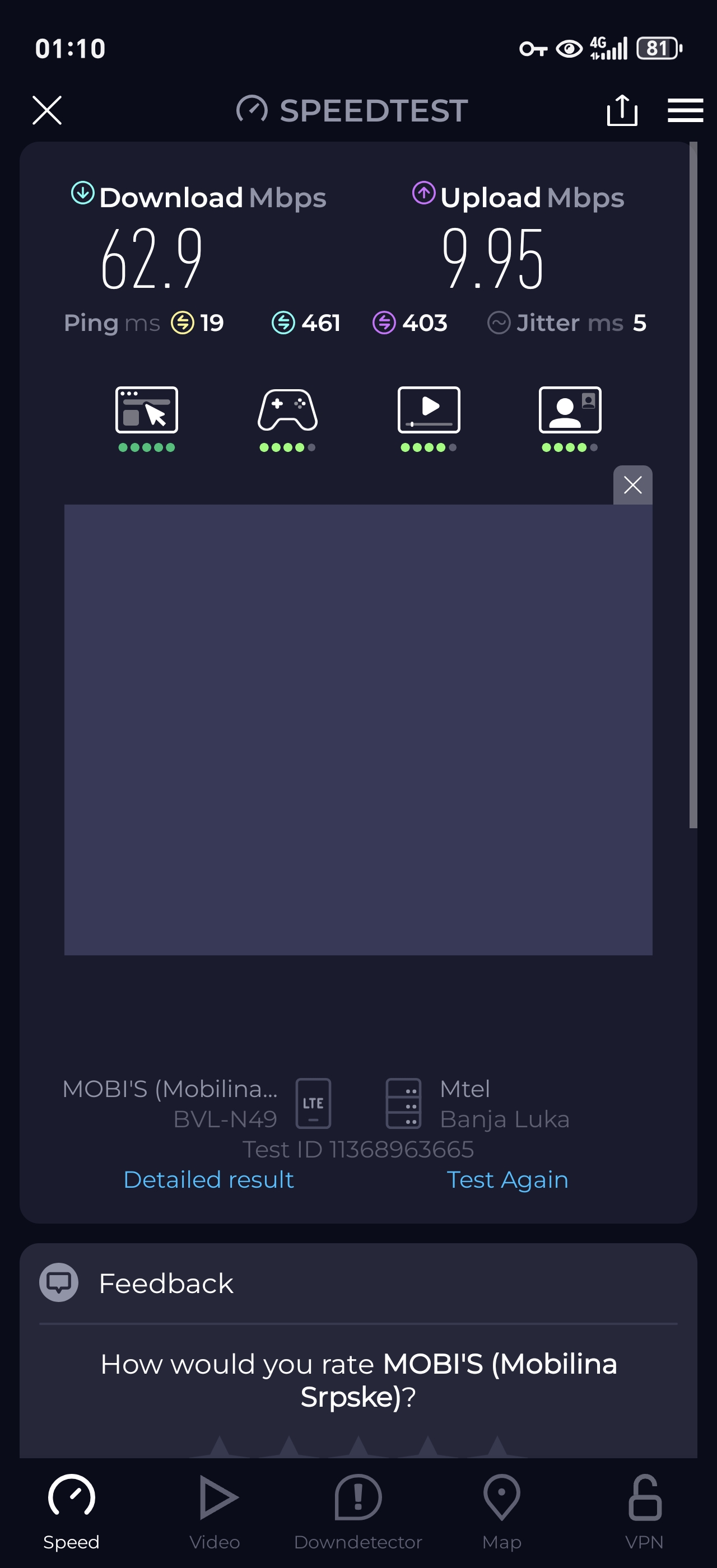The image size is (717, 1568).
Task: Close the speed test result screen
Action: click(47, 110)
